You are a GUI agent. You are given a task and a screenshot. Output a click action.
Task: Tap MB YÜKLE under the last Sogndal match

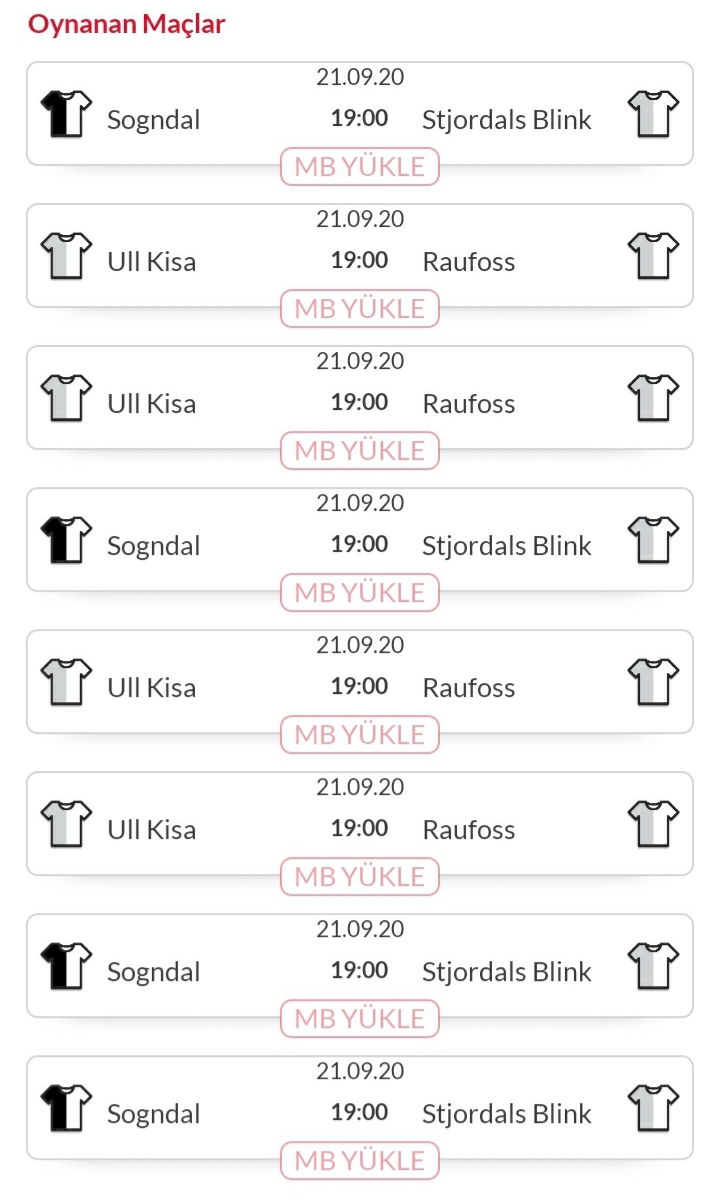coord(360,1161)
